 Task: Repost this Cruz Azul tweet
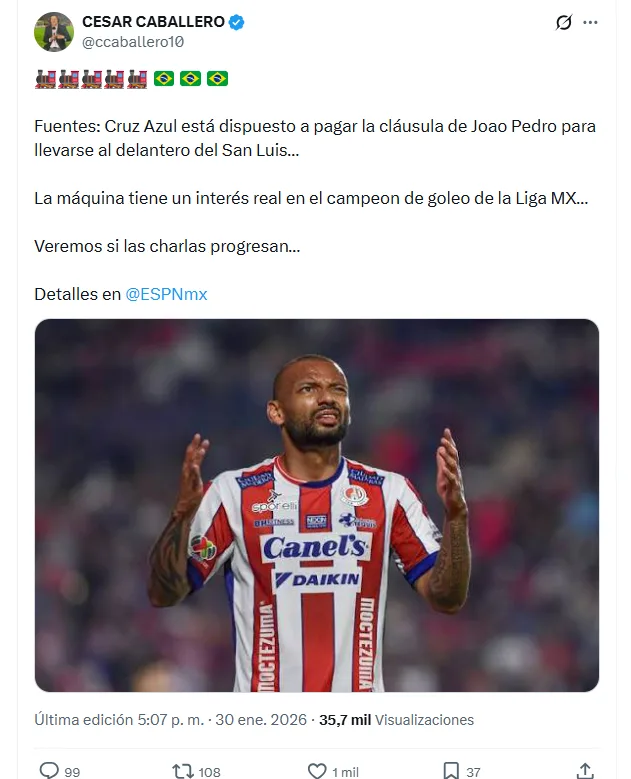click(183, 770)
